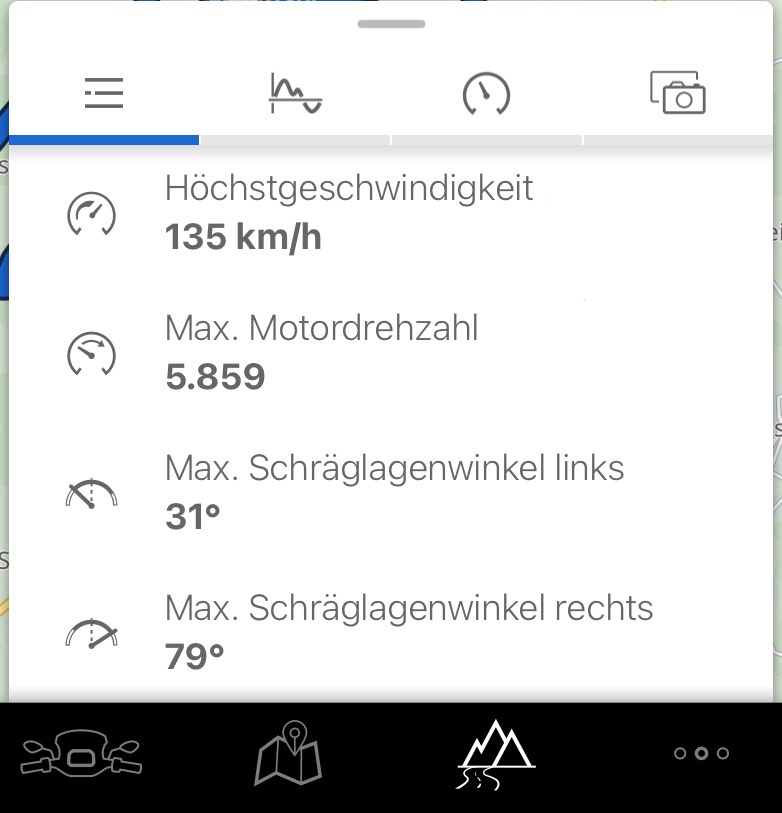This screenshot has height=813, width=782.
Task: Select the list details tab
Action: pyautogui.click(x=104, y=94)
